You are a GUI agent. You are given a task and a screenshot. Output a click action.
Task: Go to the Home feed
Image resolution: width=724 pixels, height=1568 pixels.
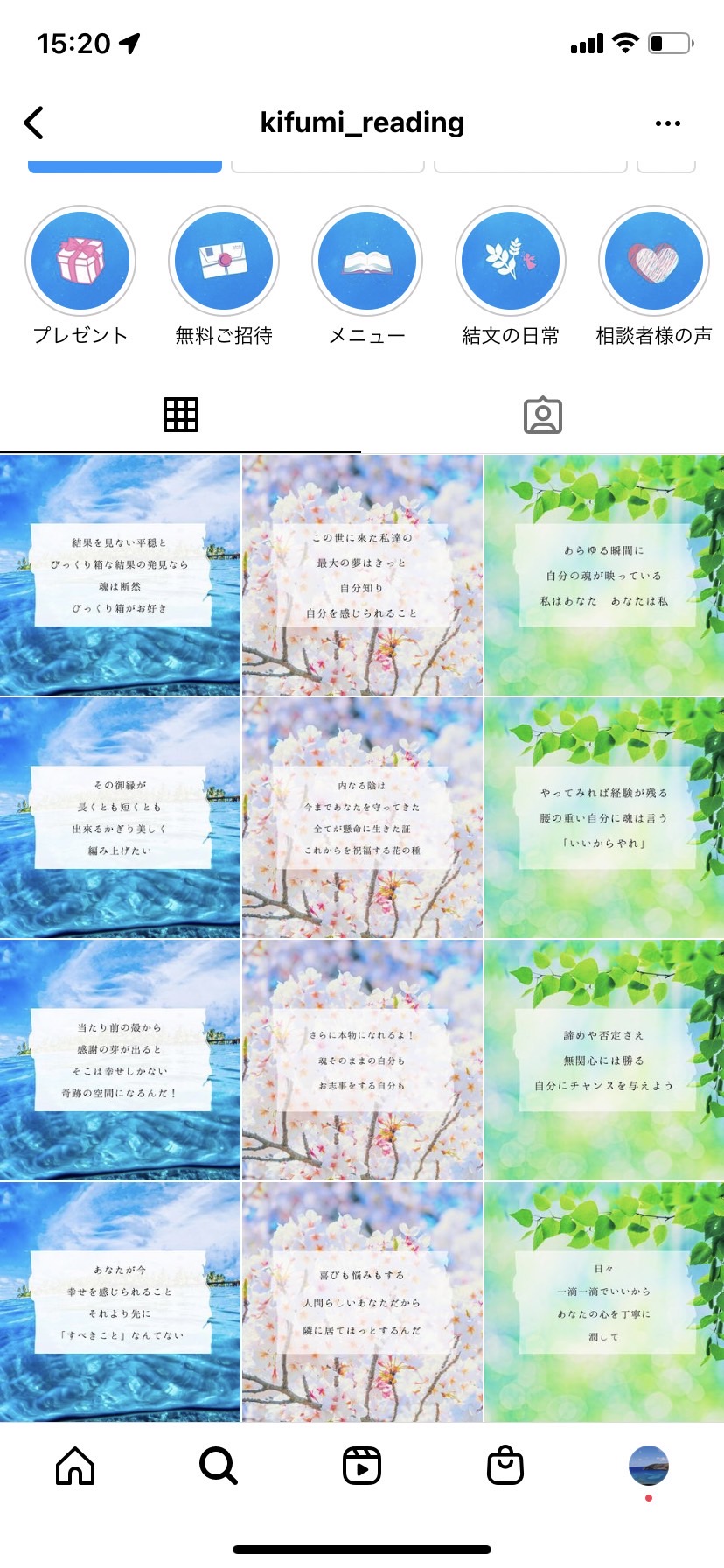coord(75,1465)
